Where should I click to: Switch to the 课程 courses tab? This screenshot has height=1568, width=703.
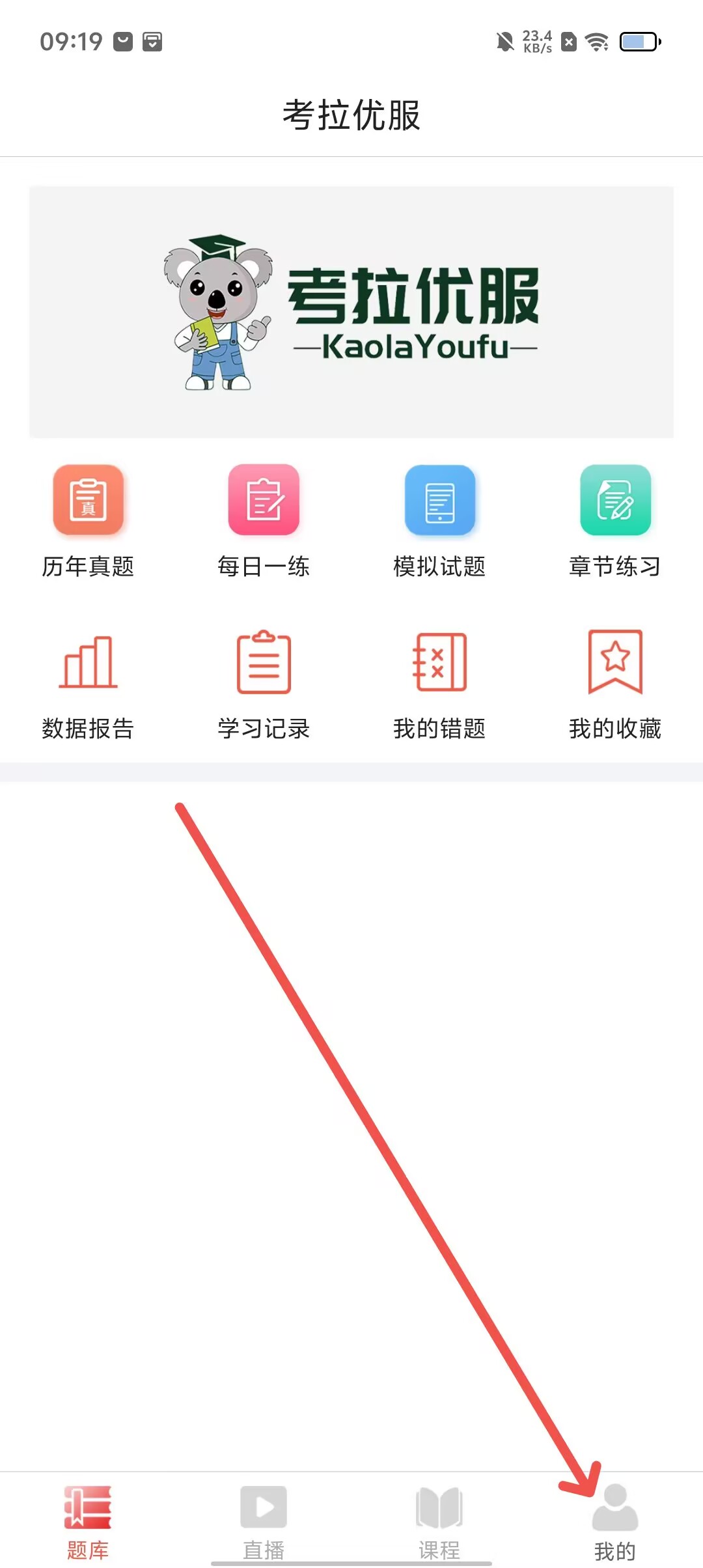[x=439, y=1520]
